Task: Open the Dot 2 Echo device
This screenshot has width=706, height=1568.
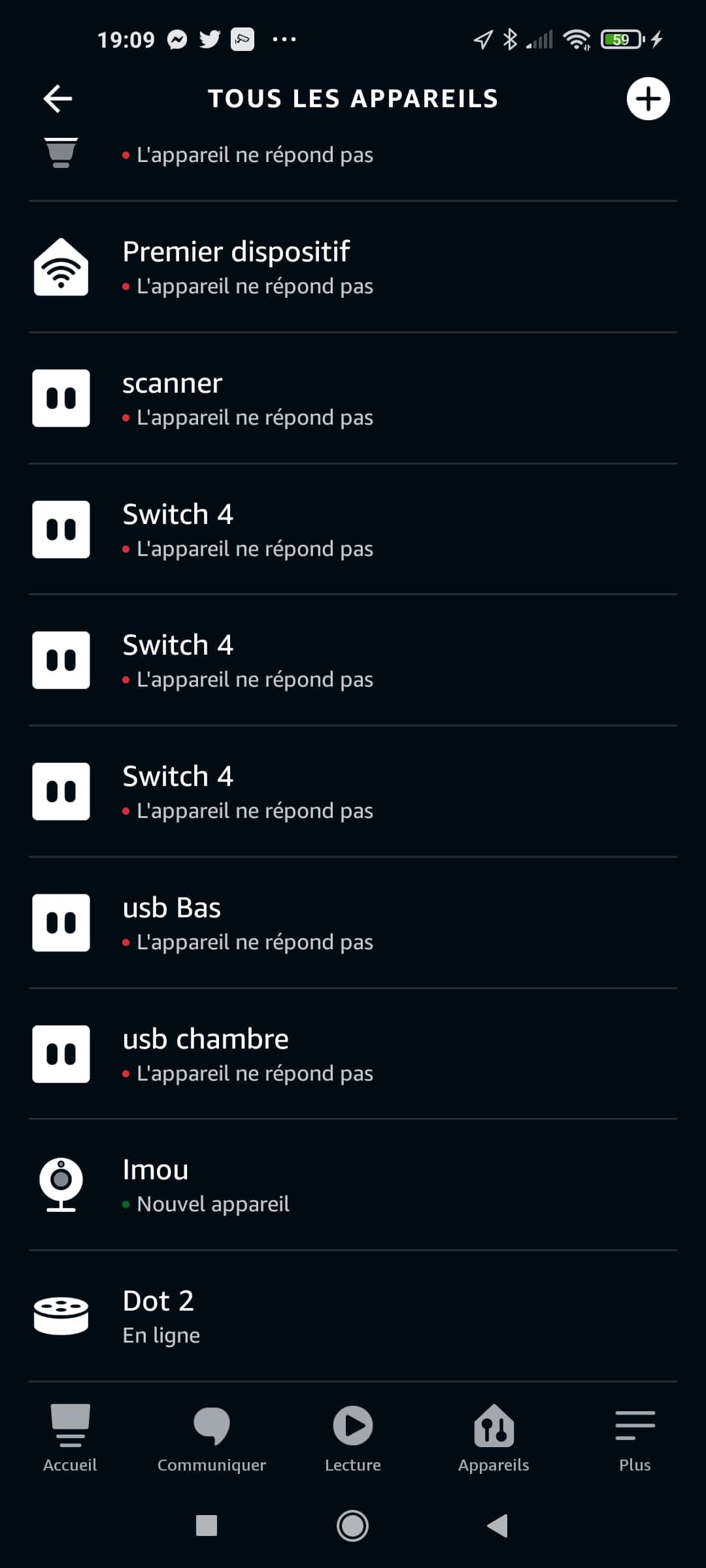Action: point(353,1316)
